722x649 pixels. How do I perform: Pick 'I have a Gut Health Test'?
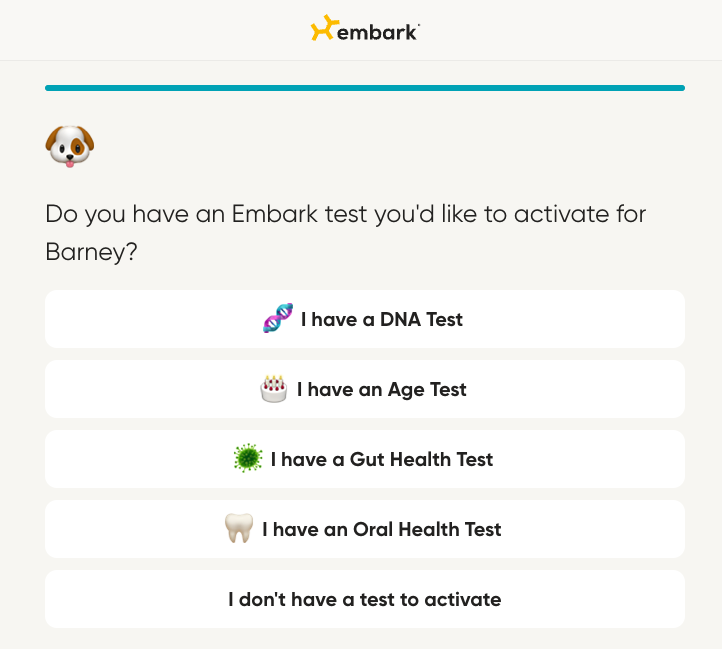364,459
